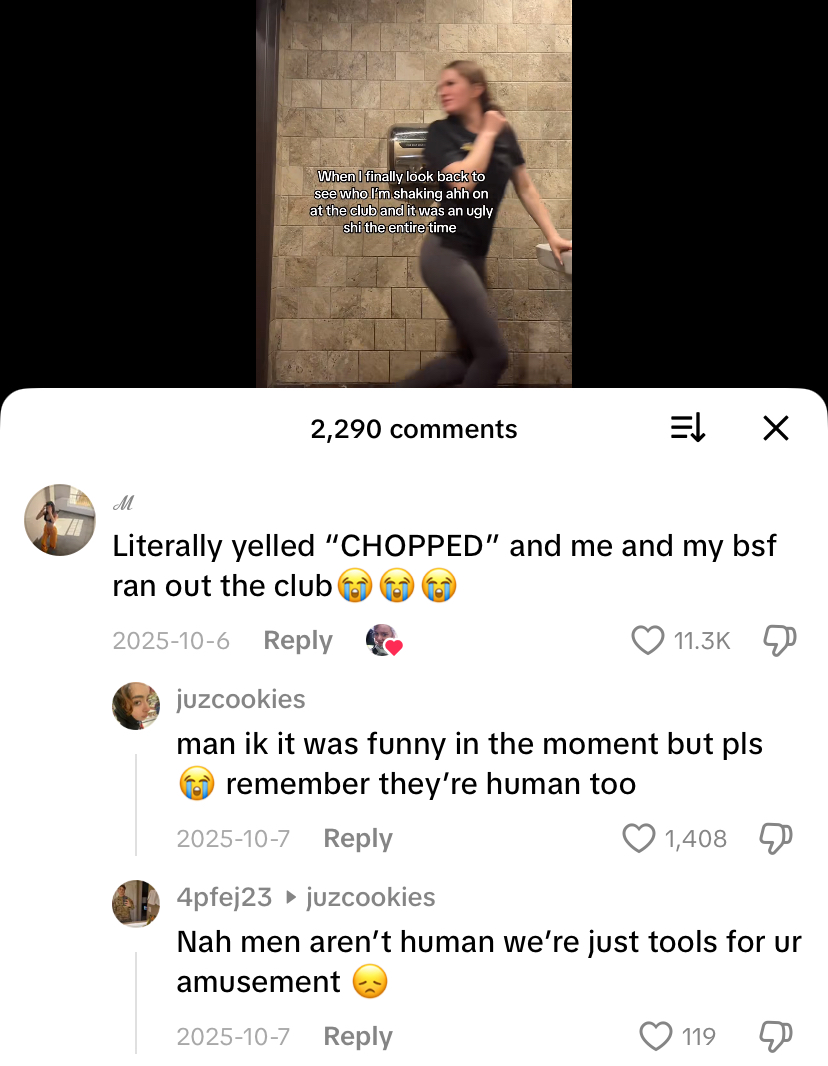Viewport: 828px width, 1066px height.
Task: Dislike the "CHOPPED" comment
Action: (779, 640)
